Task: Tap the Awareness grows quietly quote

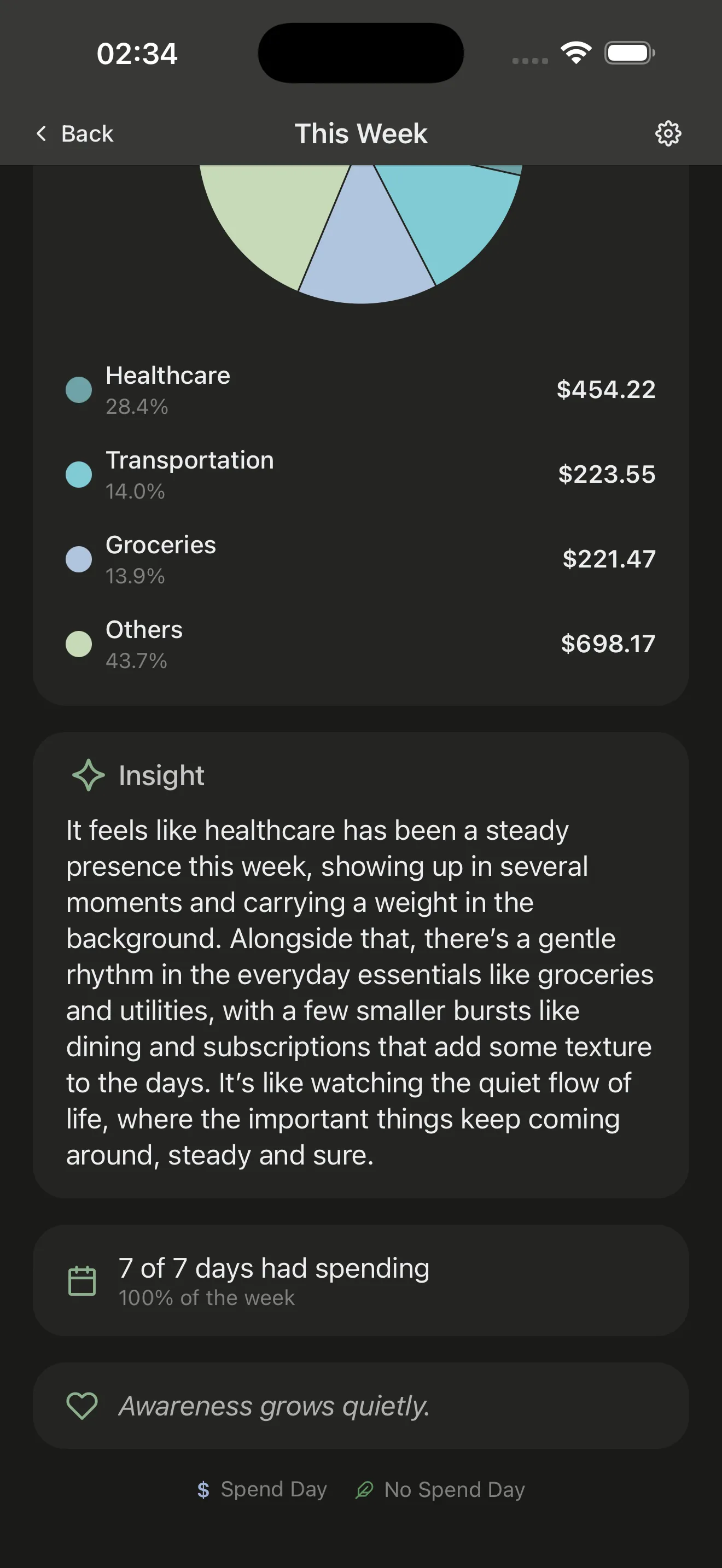Action: tap(275, 1406)
